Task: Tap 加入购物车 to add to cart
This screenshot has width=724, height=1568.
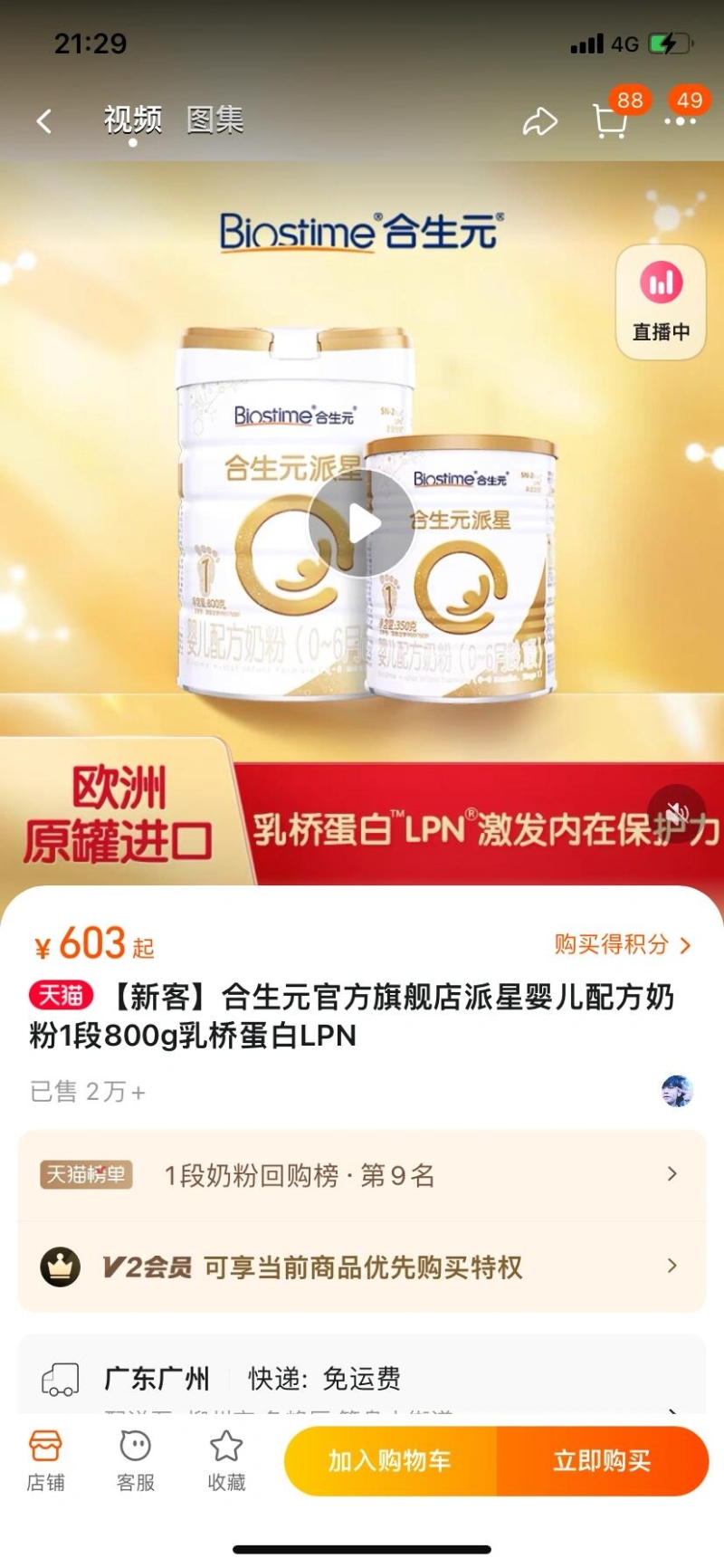Action: click(390, 1460)
